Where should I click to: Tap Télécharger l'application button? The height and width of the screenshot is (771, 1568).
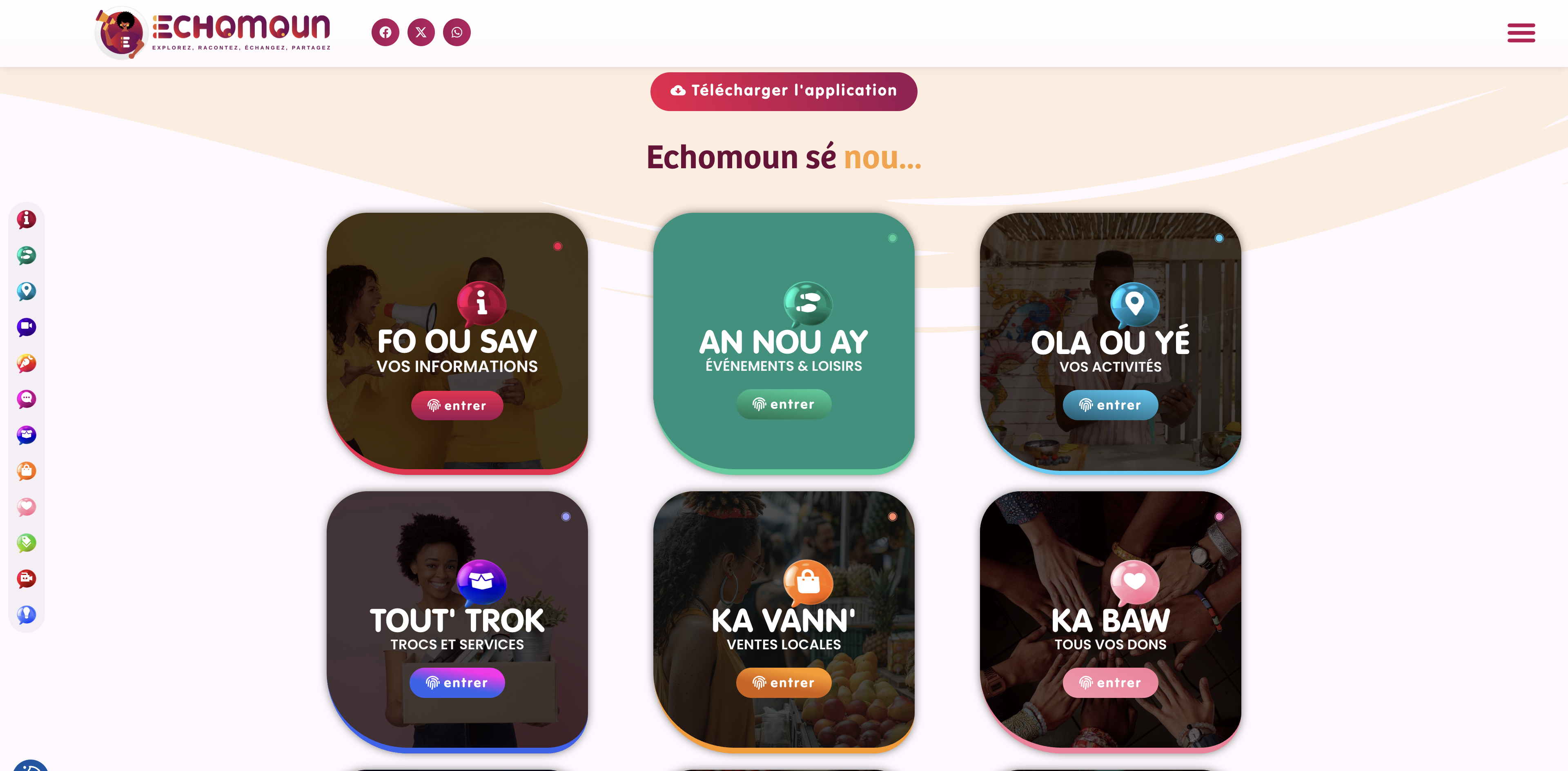[x=784, y=91]
